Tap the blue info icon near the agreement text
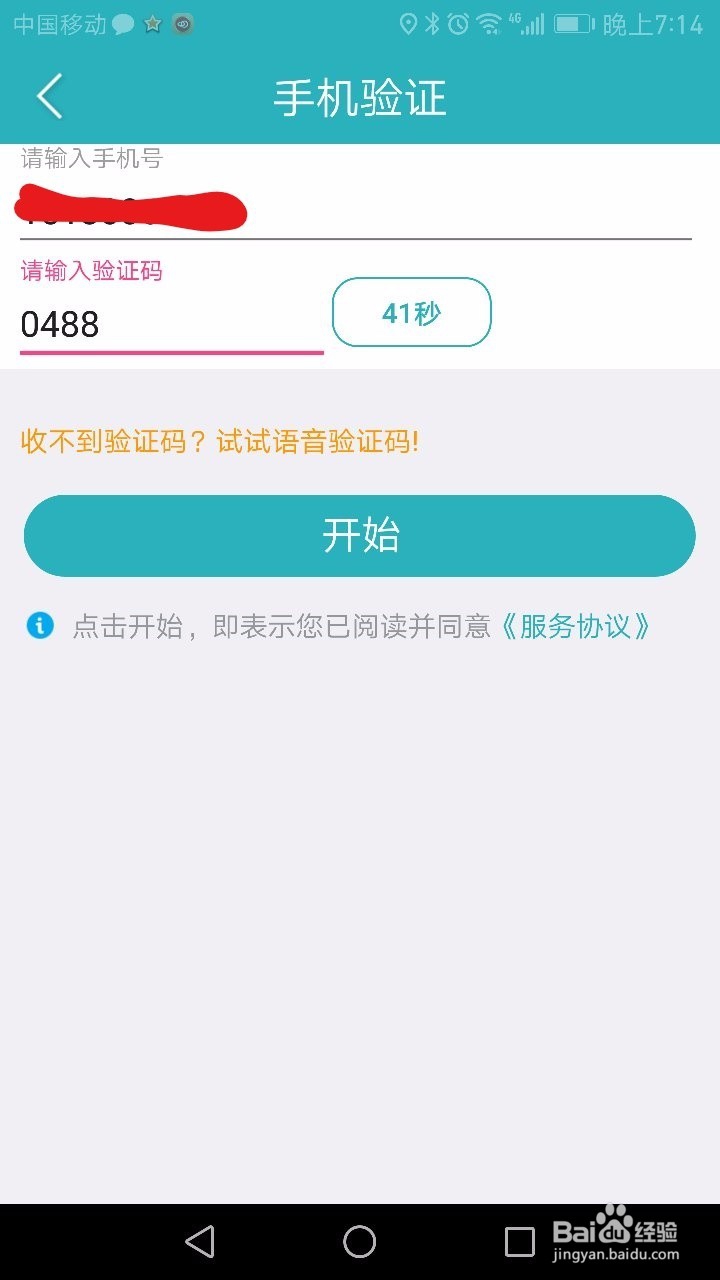The image size is (720, 1280). pos(40,625)
